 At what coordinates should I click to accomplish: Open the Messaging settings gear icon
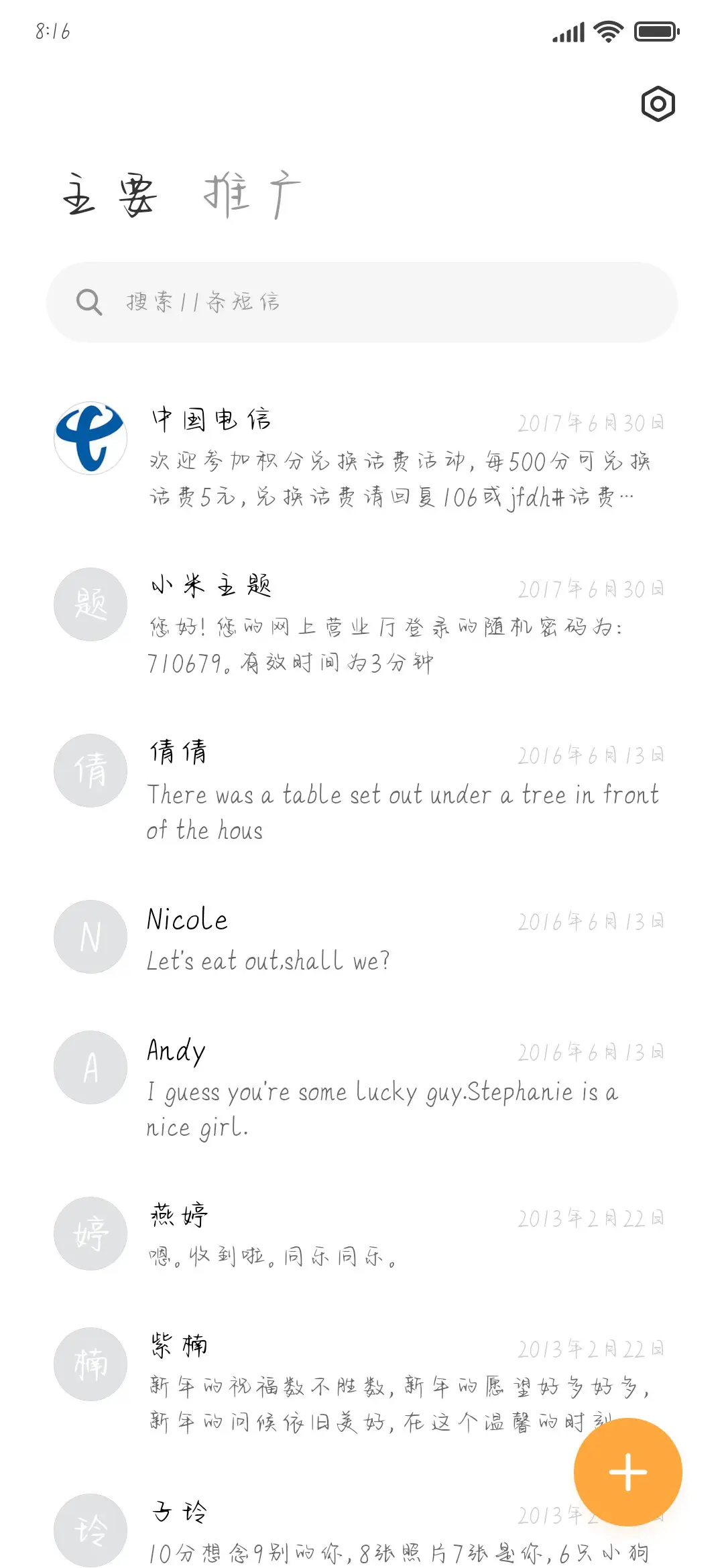(x=657, y=104)
